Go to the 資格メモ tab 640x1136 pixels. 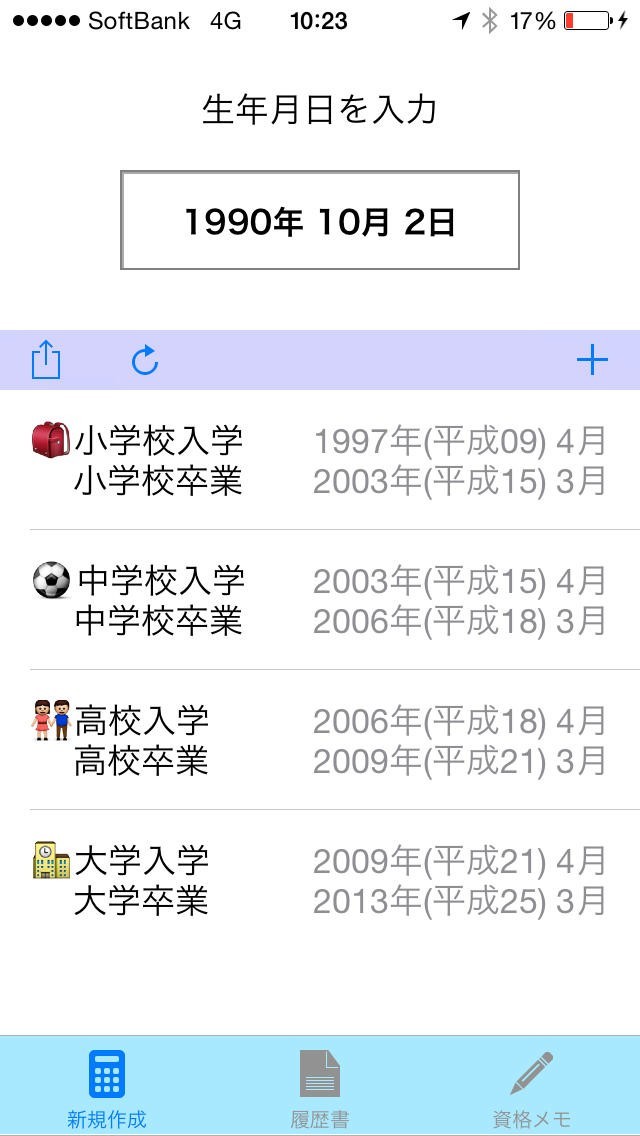(532, 1088)
